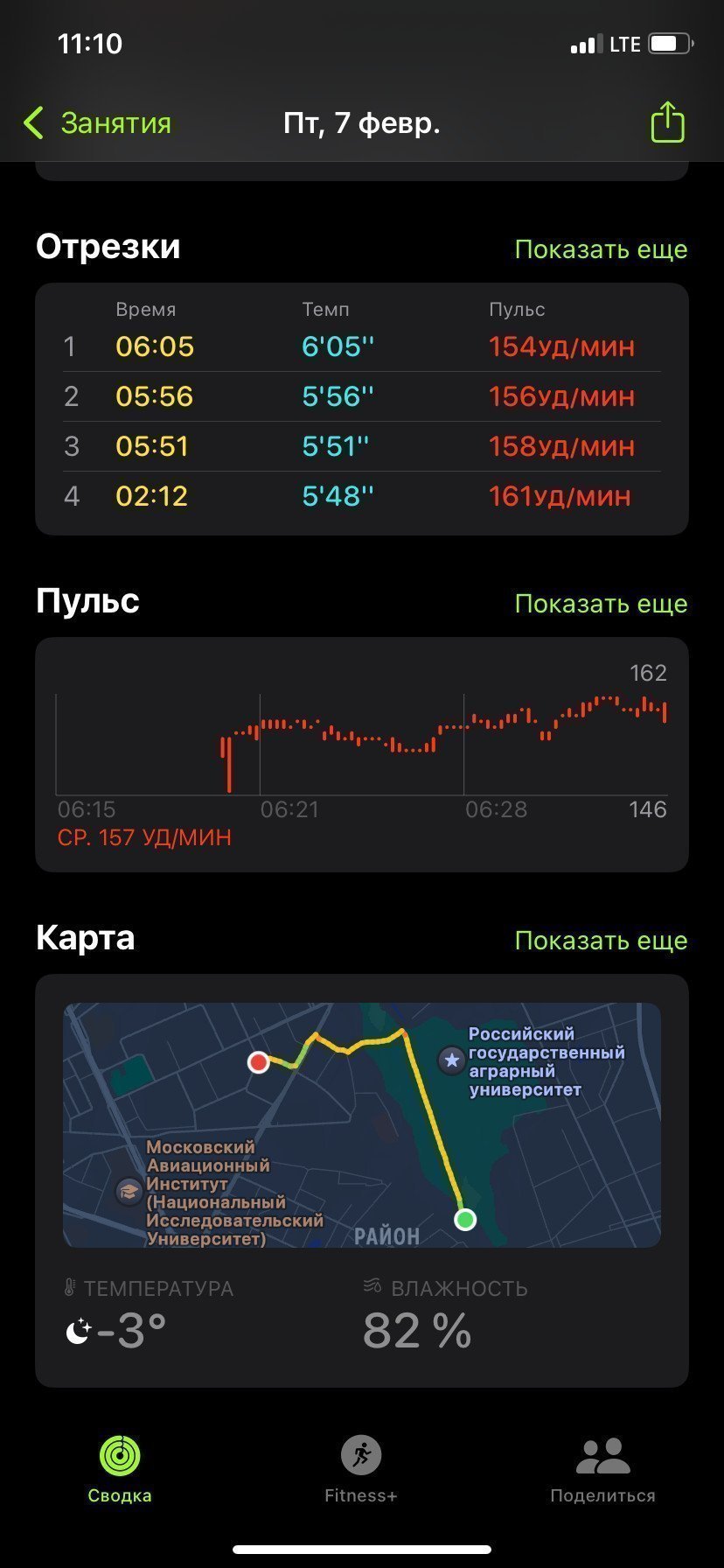Show more for Пульс section
This screenshot has height=1568, width=724.
[x=601, y=604]
